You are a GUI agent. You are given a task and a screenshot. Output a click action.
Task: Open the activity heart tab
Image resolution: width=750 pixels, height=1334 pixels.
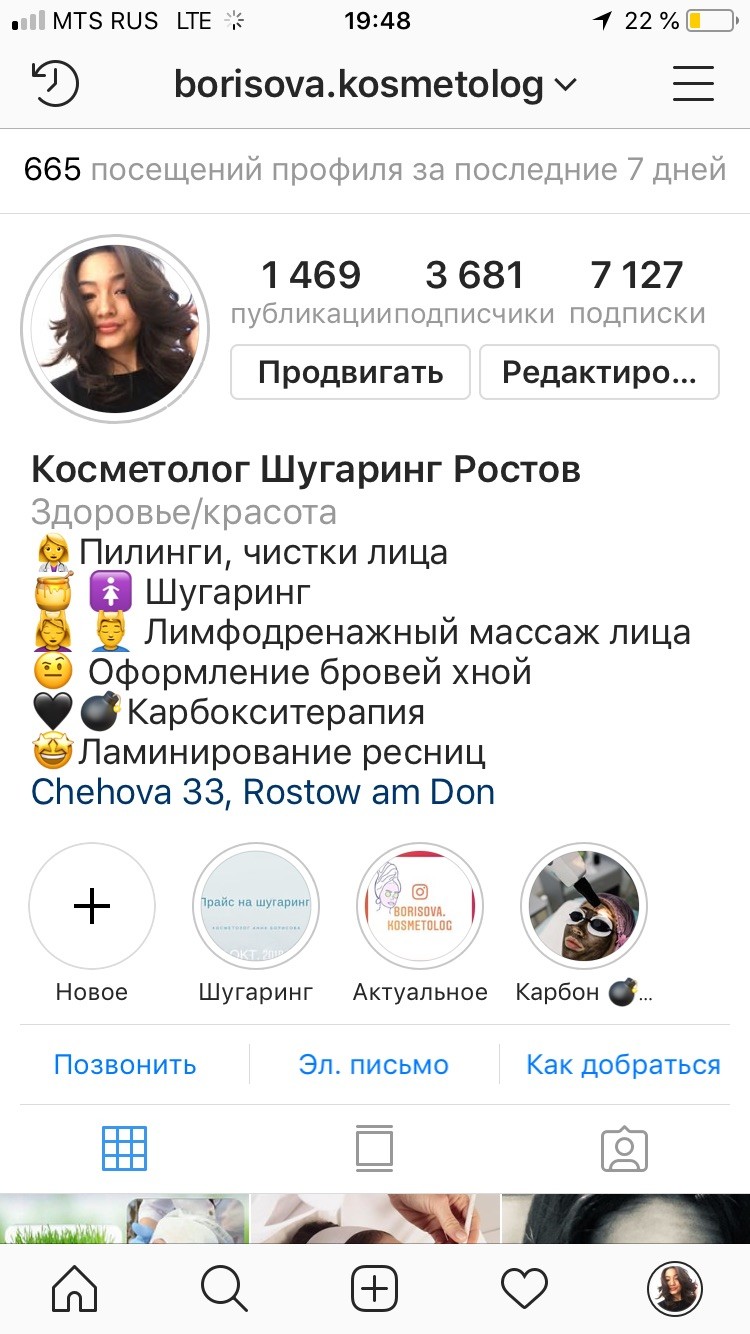click(x=524, y=1288)
